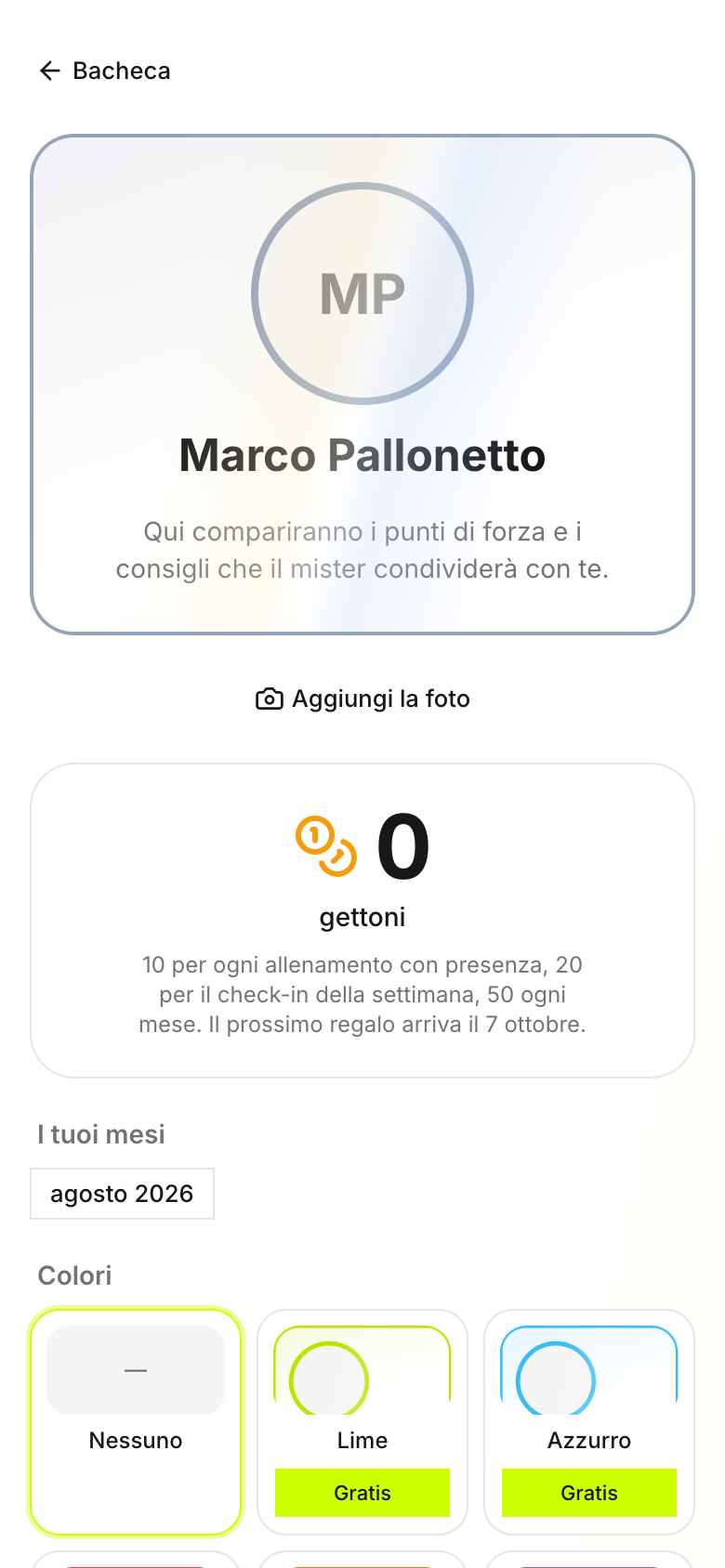Go back to Bacheca

(x=104, y=71)
